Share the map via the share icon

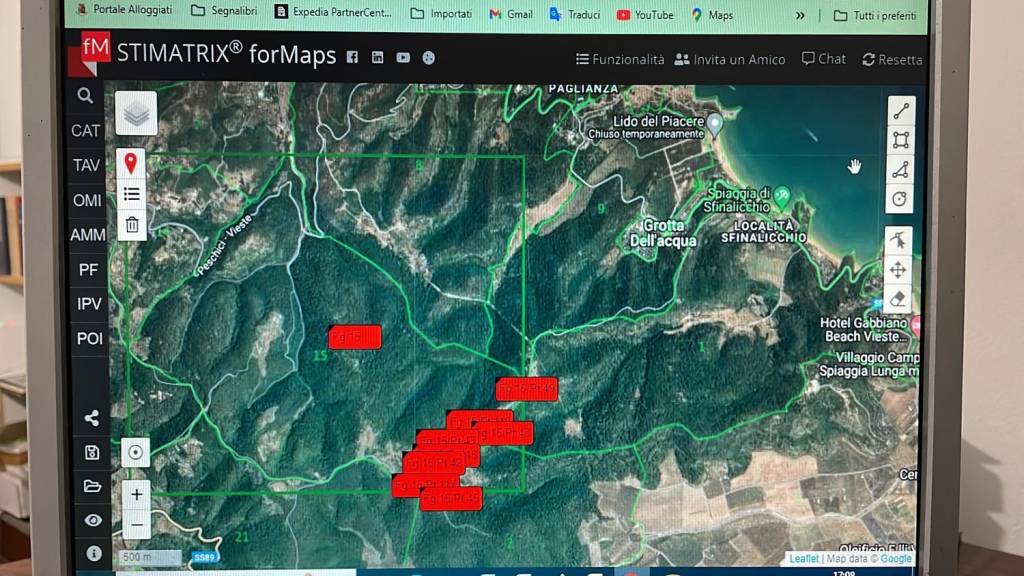[x=92, y=418]
